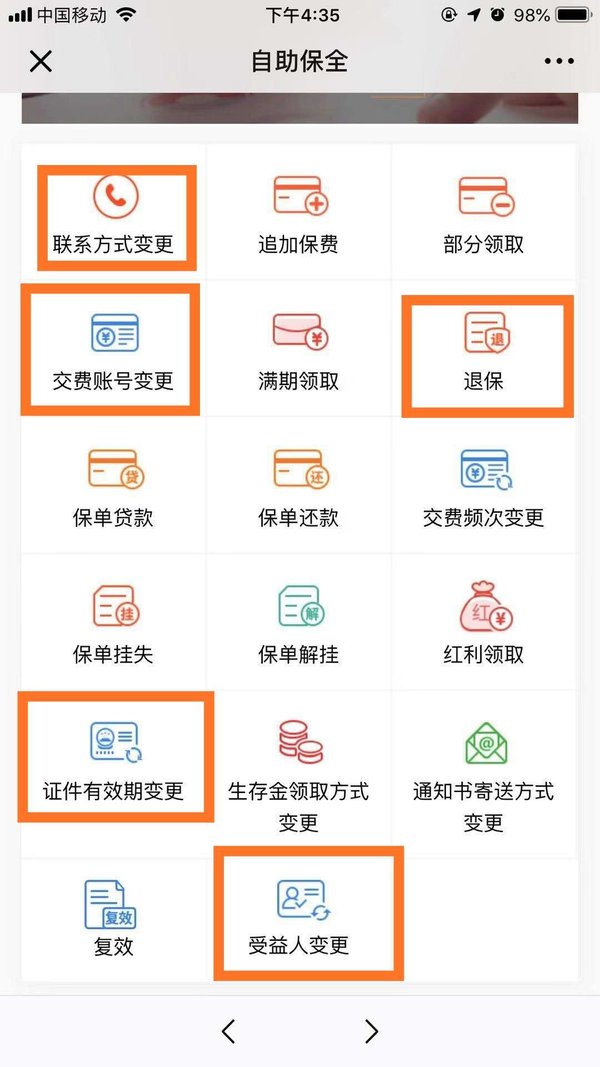The height and width of the screenshot is (1067, 600).
Task: Select 追加保费
Action: (299, 212)
